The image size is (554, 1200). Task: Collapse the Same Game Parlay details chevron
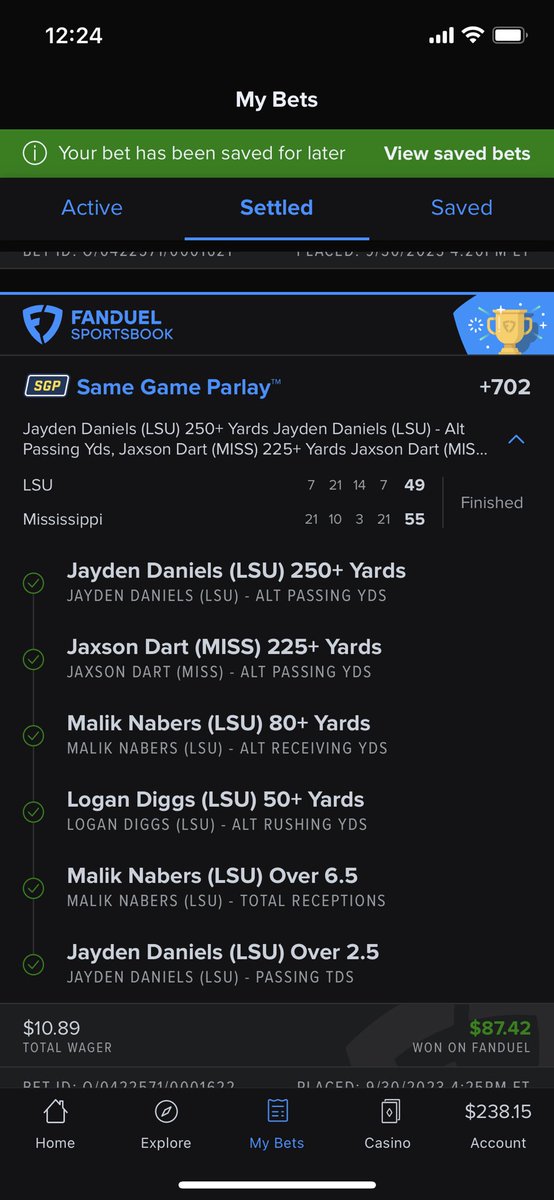pyautogui.click(x=516, y=439)
